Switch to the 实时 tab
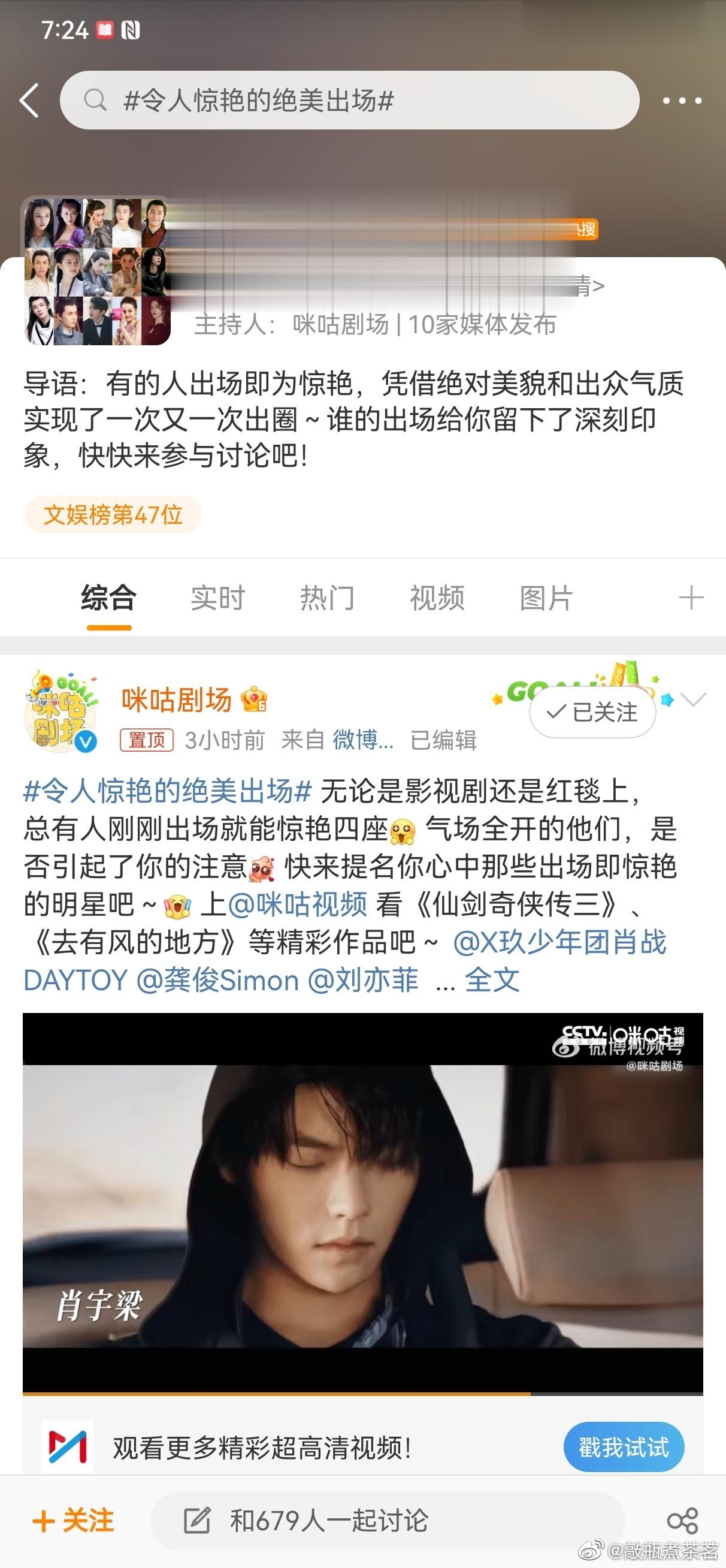Image resolution: width=726 pixels, height=1568 pixels. (x=217, y=598)
